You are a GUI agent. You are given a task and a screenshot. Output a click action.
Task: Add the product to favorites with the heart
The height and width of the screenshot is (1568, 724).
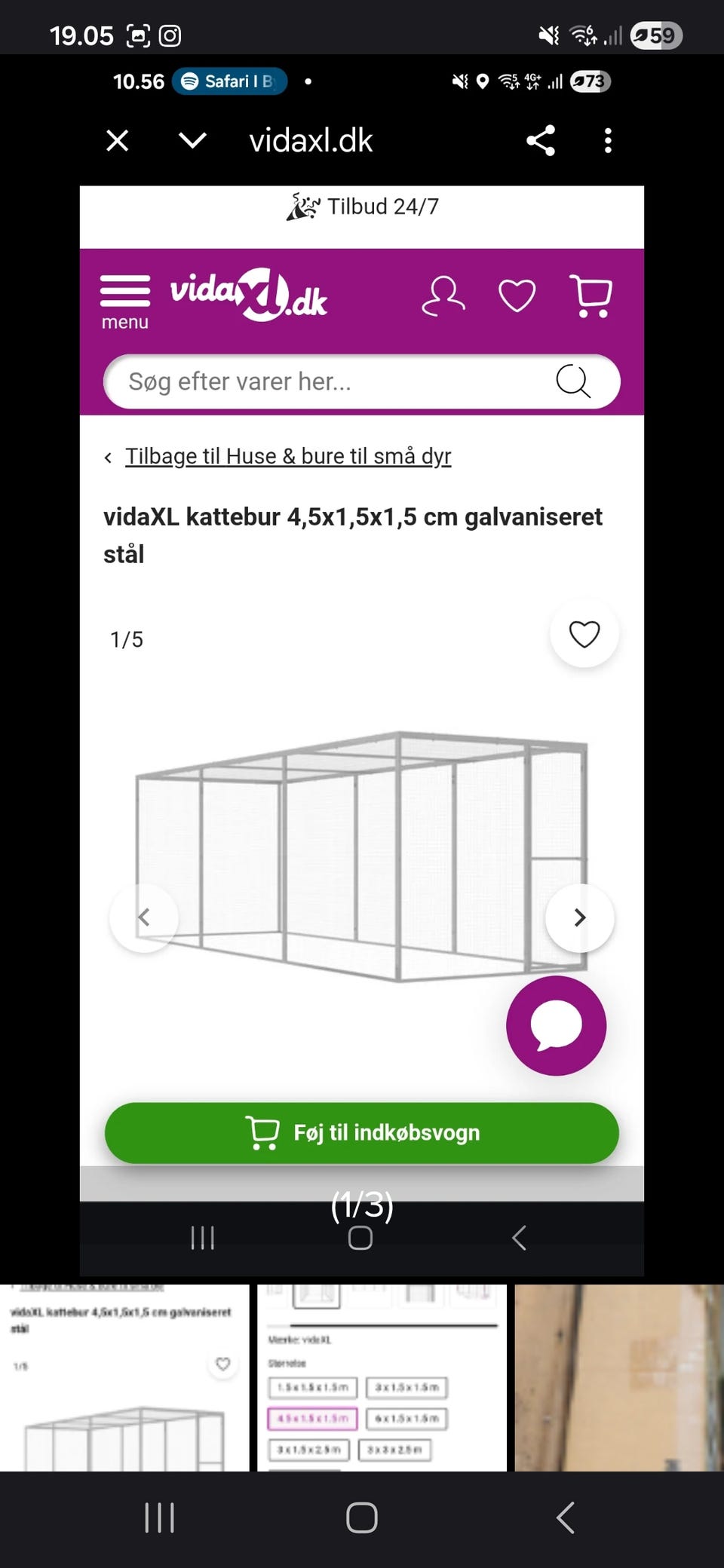584,635
